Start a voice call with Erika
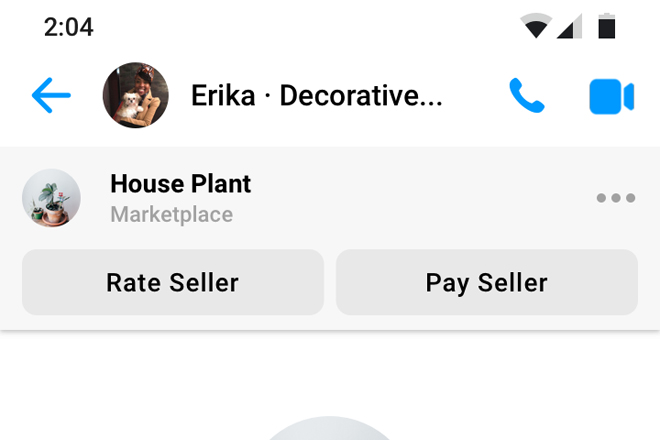660x440 pixels. (526, 96)
